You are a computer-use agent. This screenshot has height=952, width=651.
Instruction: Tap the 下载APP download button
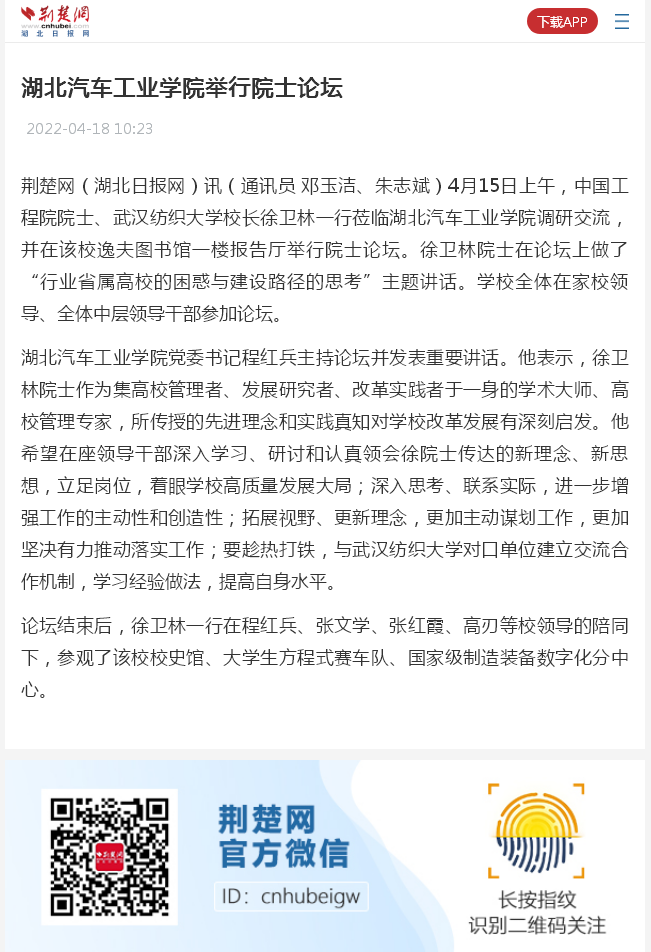562,21
